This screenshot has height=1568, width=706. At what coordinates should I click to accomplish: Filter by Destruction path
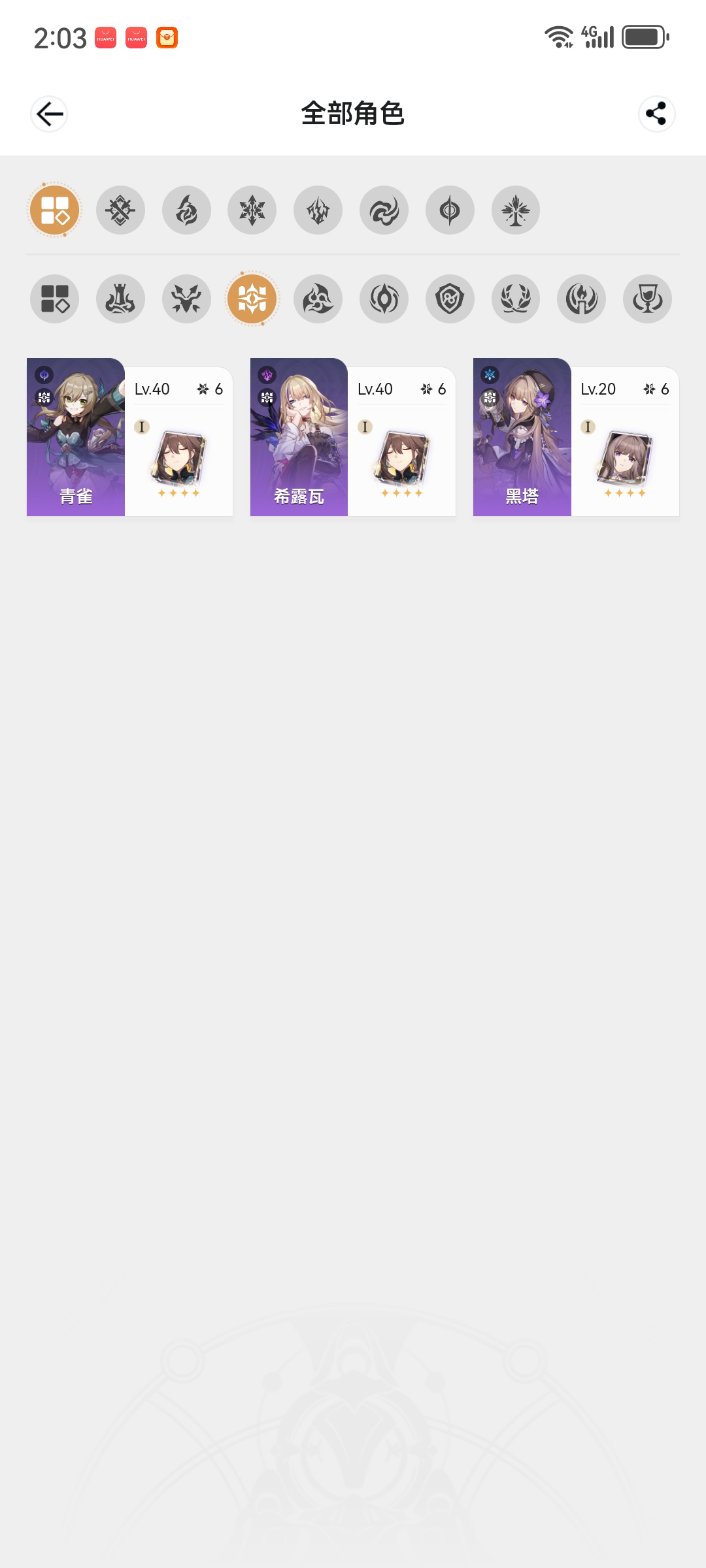click(x=120, y=299)
